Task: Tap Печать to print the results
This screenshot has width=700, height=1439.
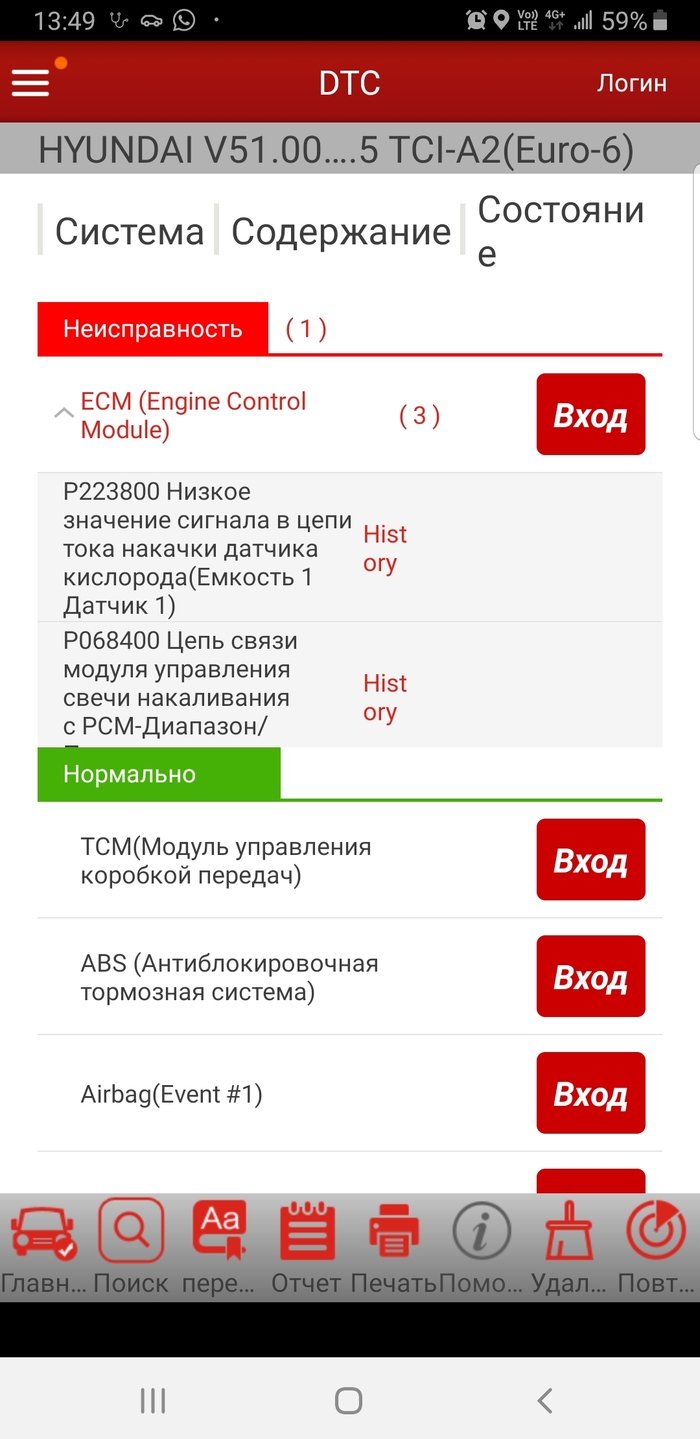Action: 393,1247
